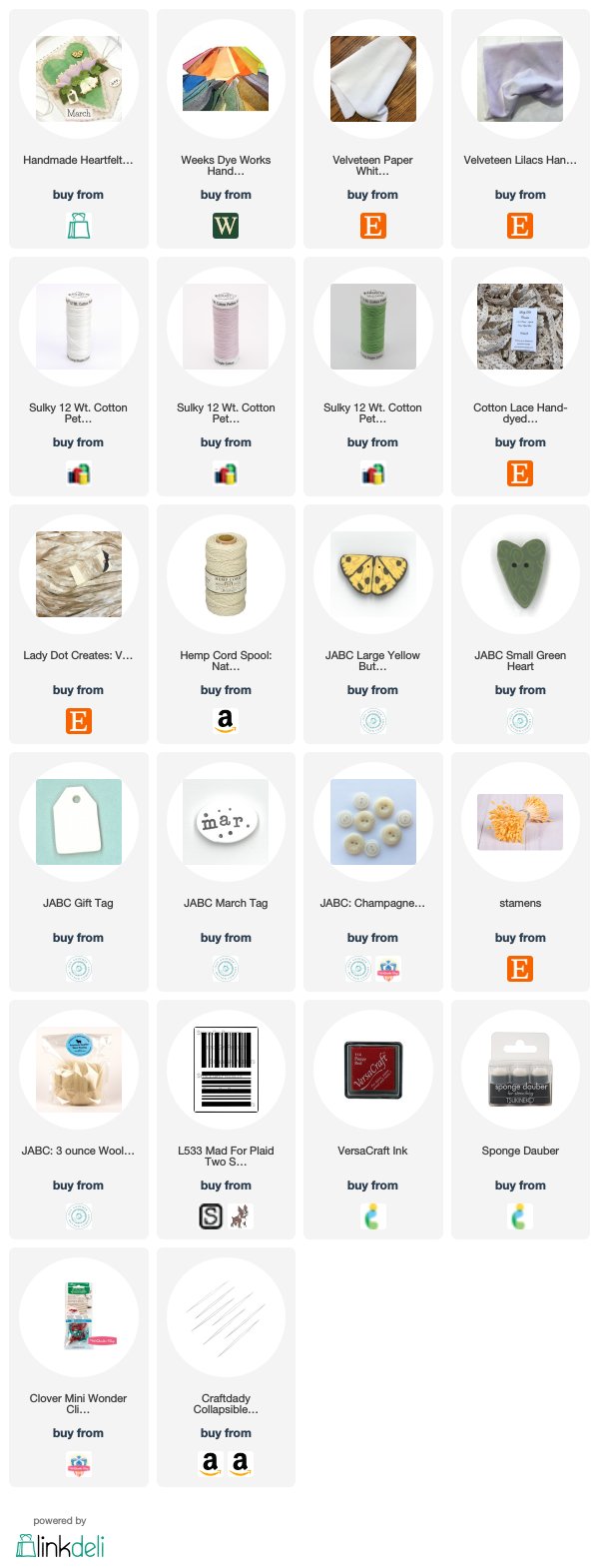View the JABC Gift Tag item
This screenshot has width=599, height=1568.
(x=78, y=821)
